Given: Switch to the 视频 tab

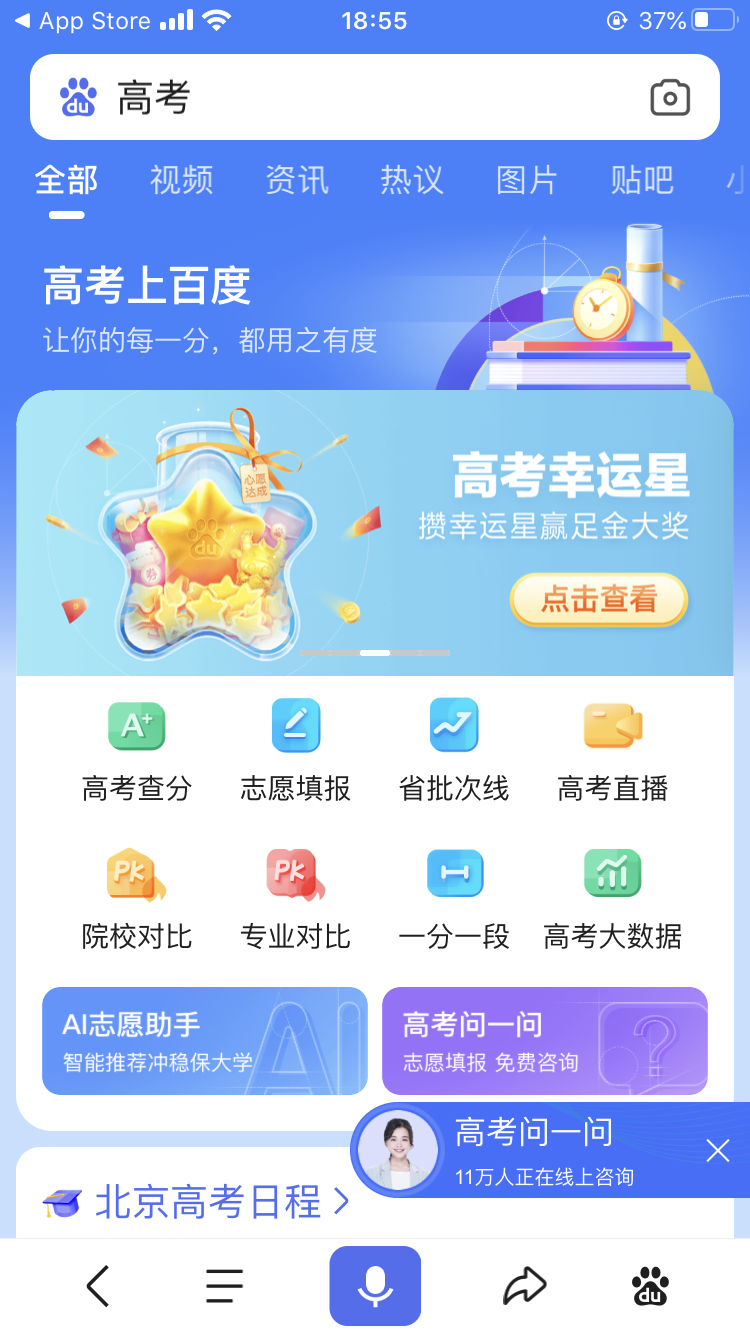Looking at the screenshot, I should (180, 180).
